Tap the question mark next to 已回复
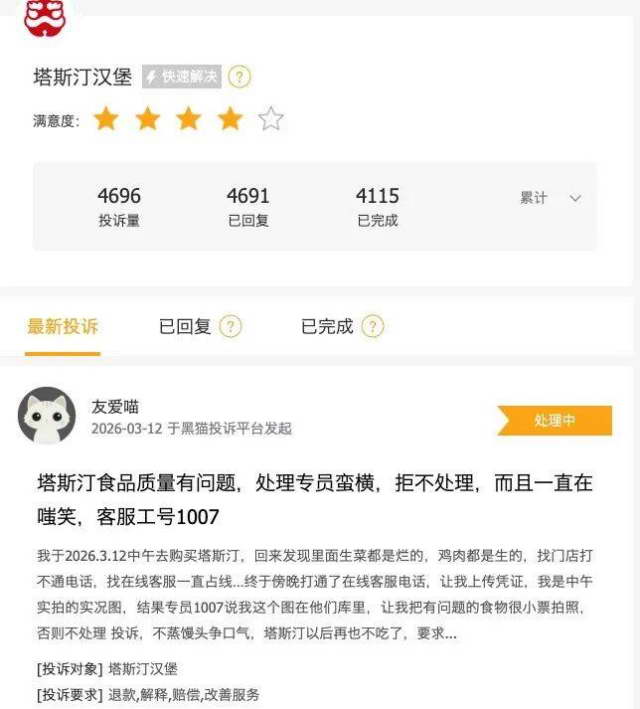Screen dimensions: 640x709 pyautogui.click(x=231, y=327)
